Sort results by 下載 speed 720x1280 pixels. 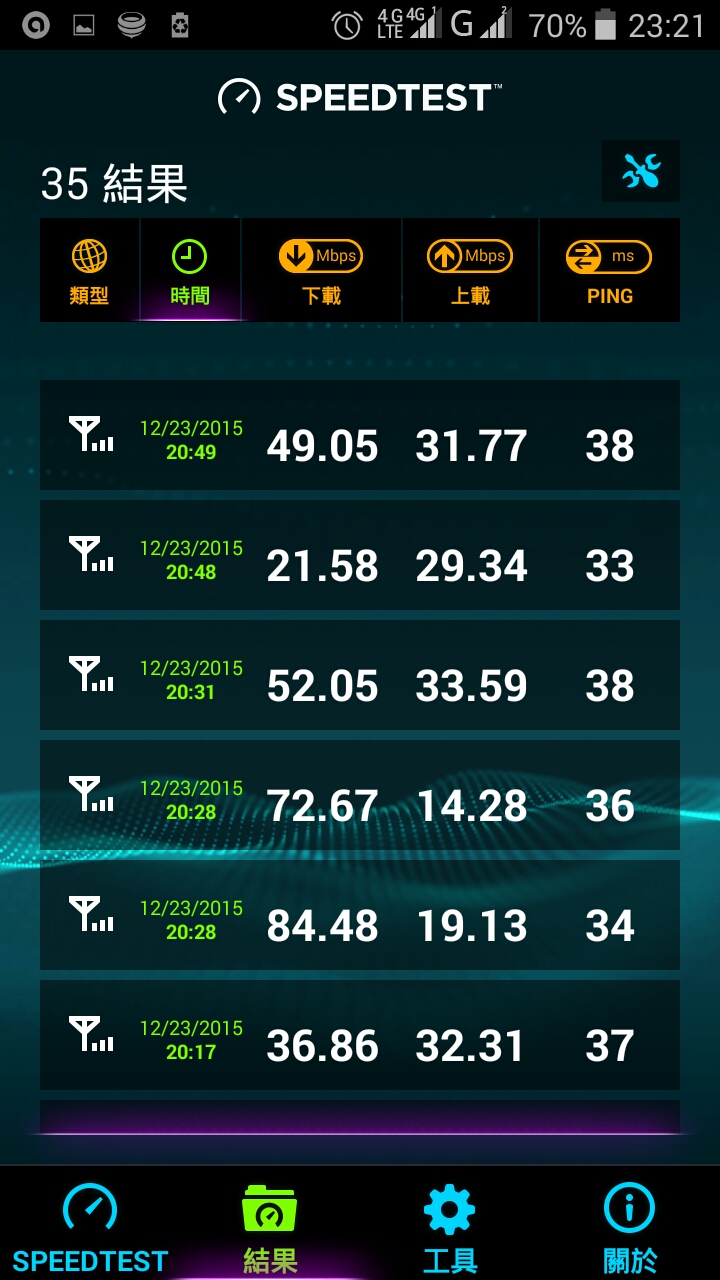tap(321, 270)
